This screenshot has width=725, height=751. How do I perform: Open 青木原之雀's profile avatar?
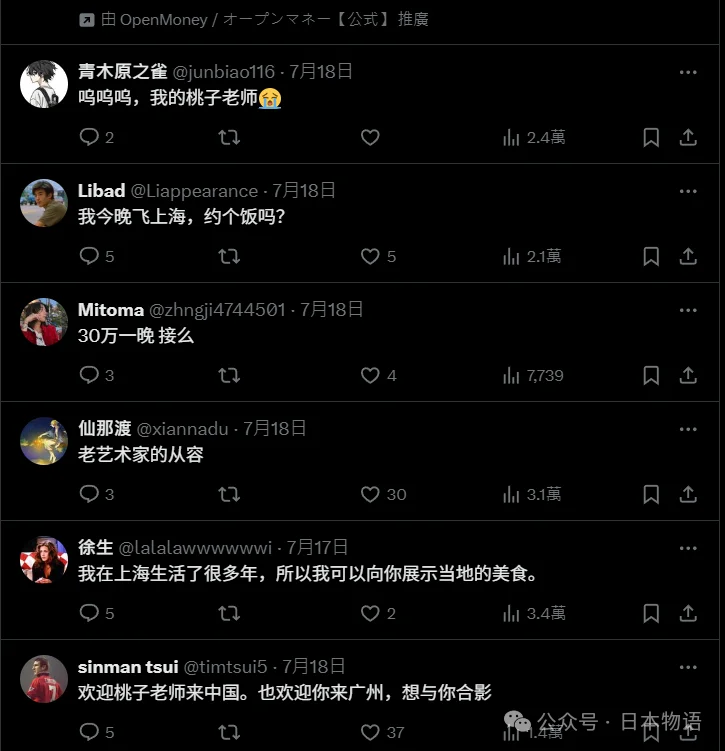44,84
